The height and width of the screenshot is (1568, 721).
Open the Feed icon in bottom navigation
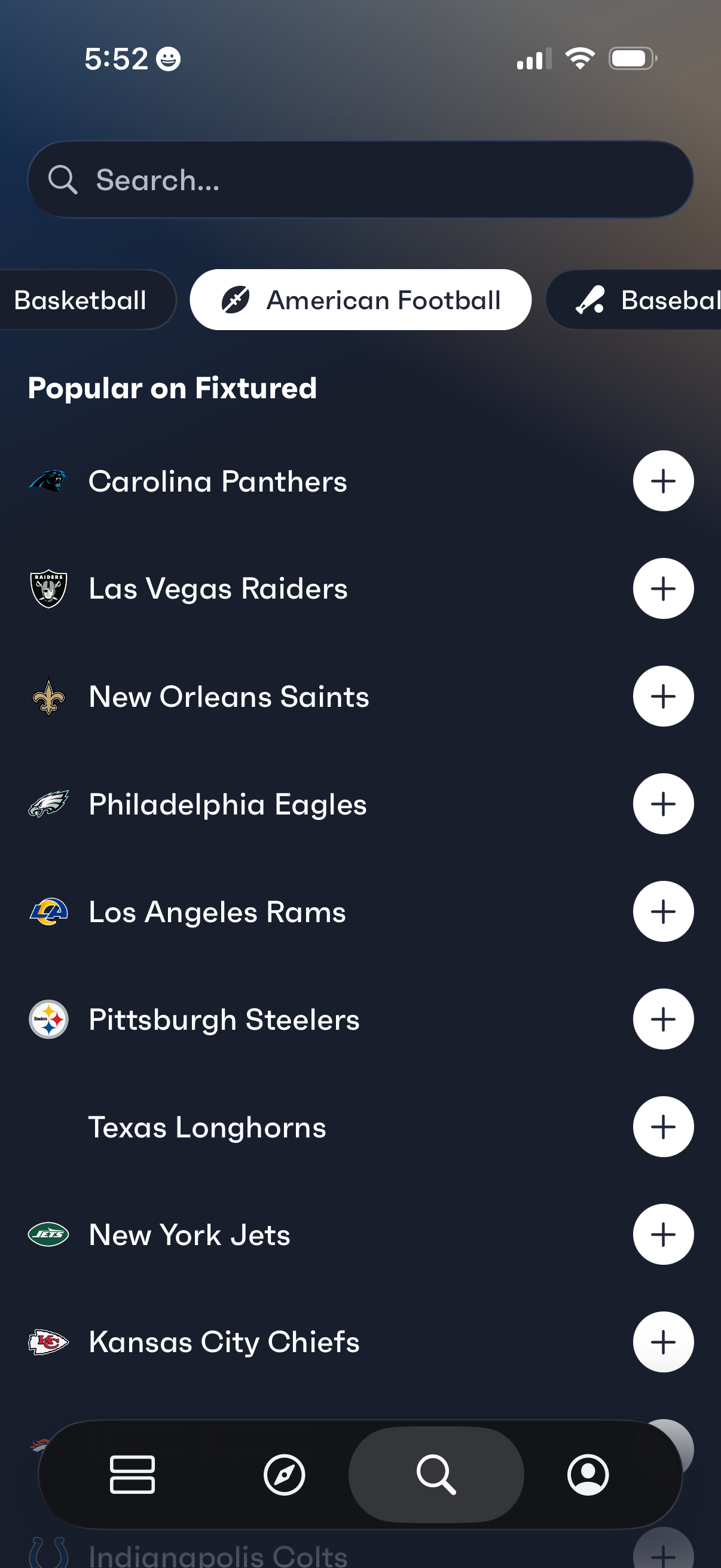point(133,1475)
